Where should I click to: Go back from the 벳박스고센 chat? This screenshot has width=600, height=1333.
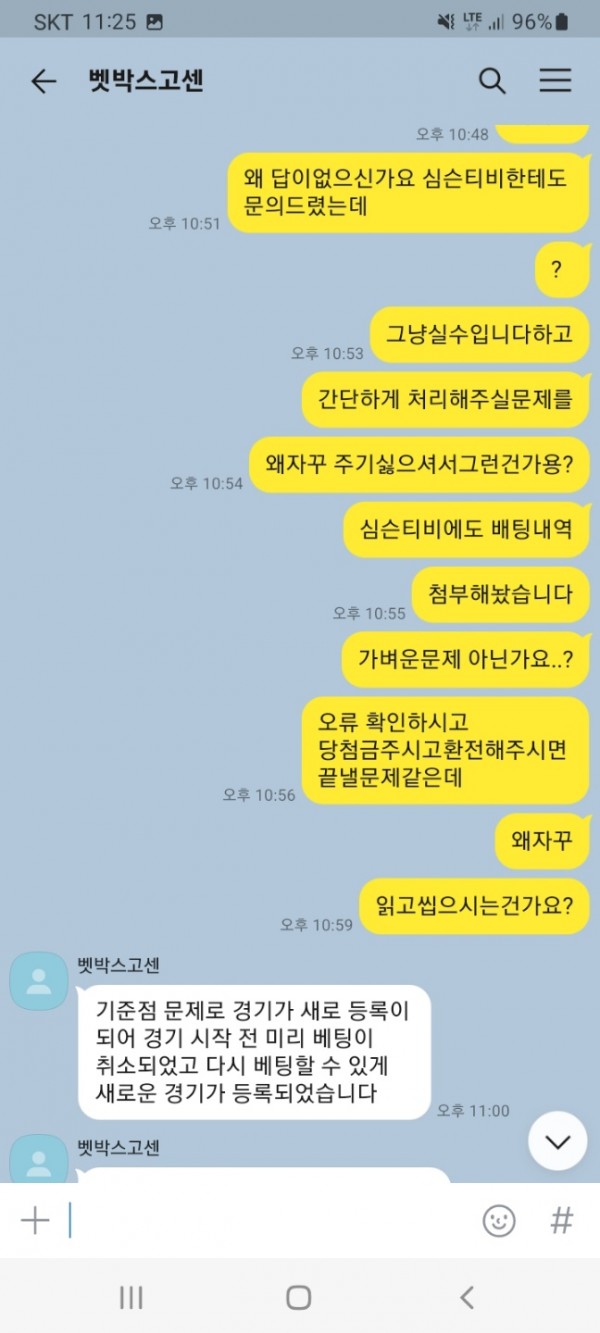point(43,82)
